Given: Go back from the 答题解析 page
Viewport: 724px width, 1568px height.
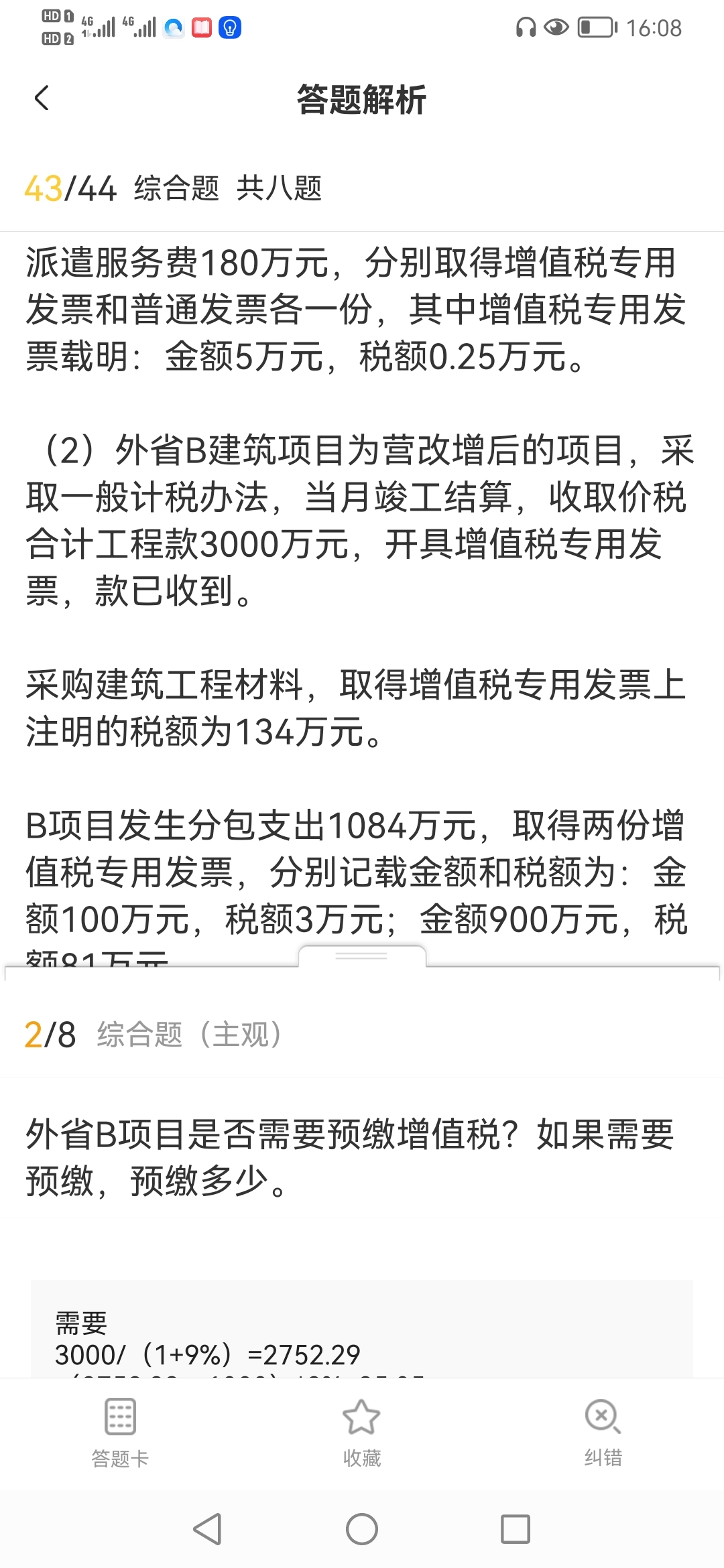Looking at the screenshot, I should point(42,99).
